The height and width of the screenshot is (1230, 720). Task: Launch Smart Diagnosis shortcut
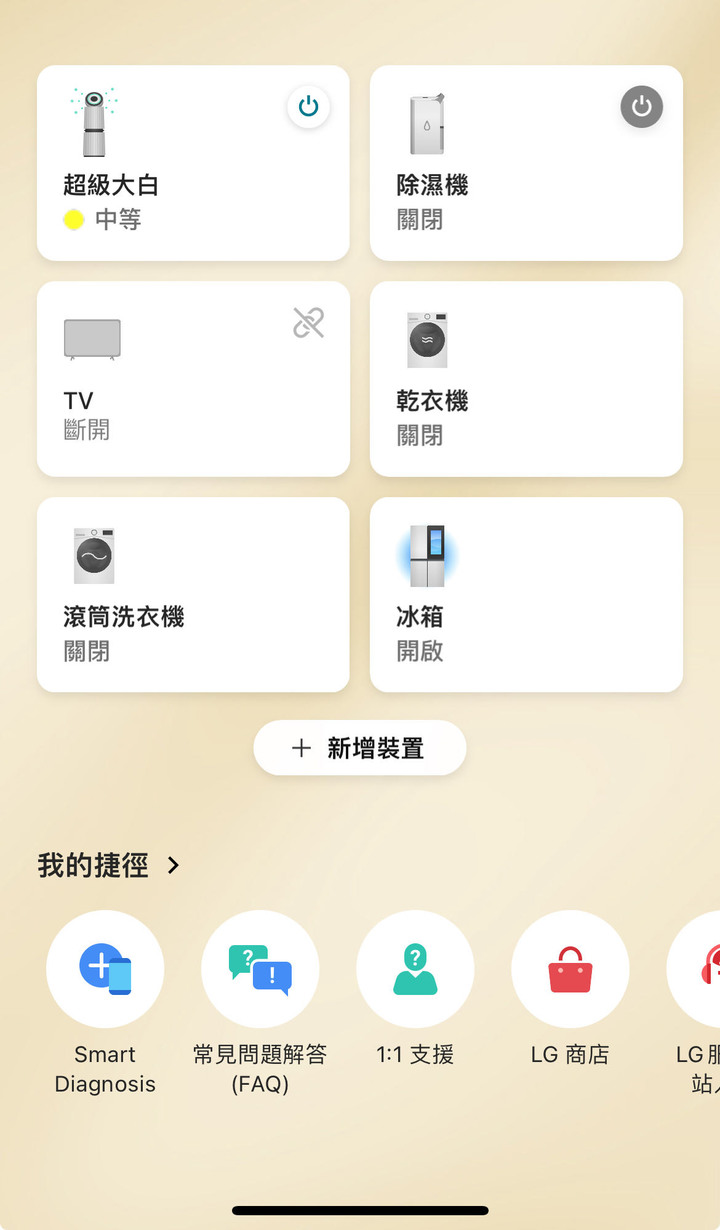pos(105,969)
